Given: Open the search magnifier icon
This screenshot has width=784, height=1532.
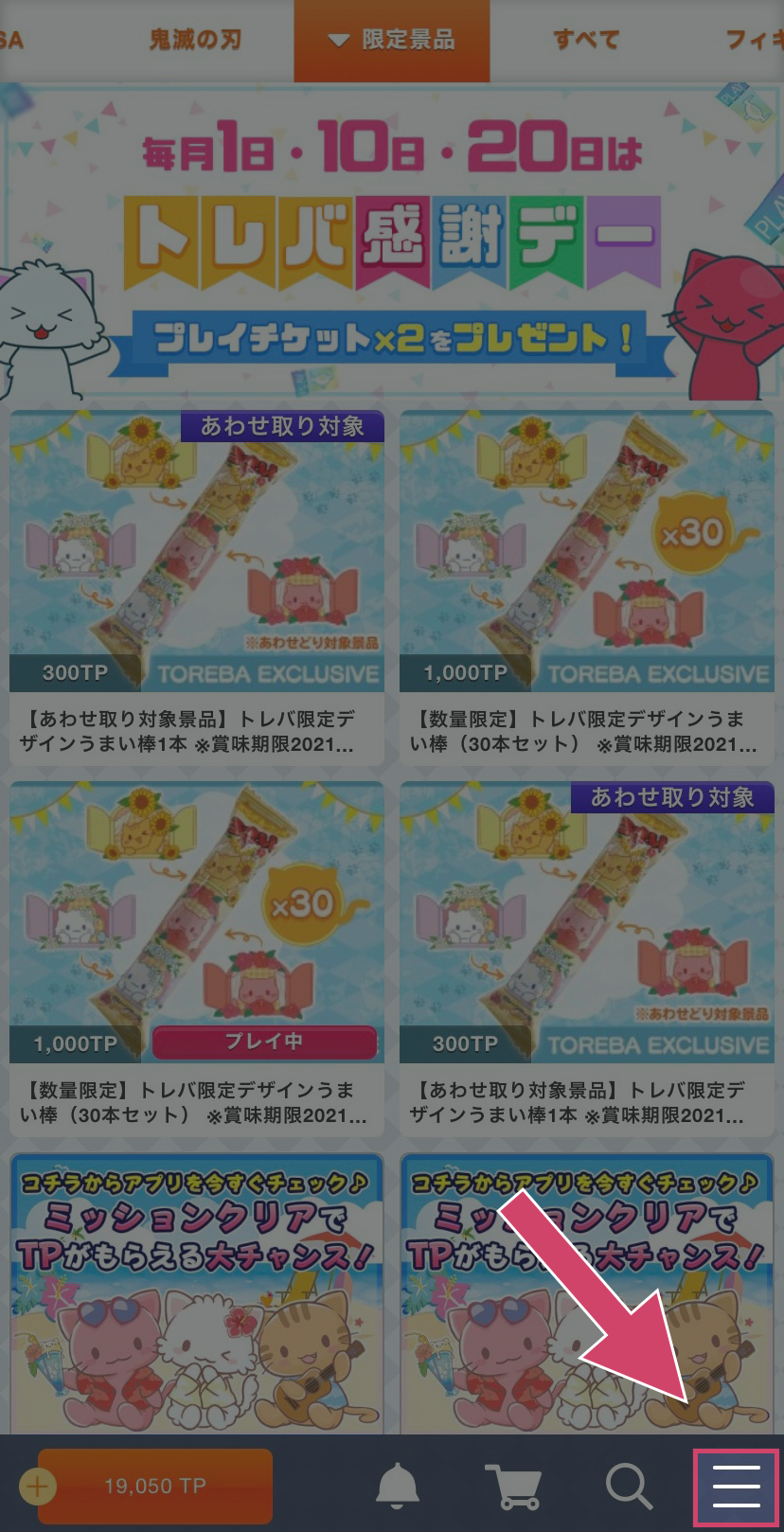Looking at the screenshot, I should tap(629, 1487).
